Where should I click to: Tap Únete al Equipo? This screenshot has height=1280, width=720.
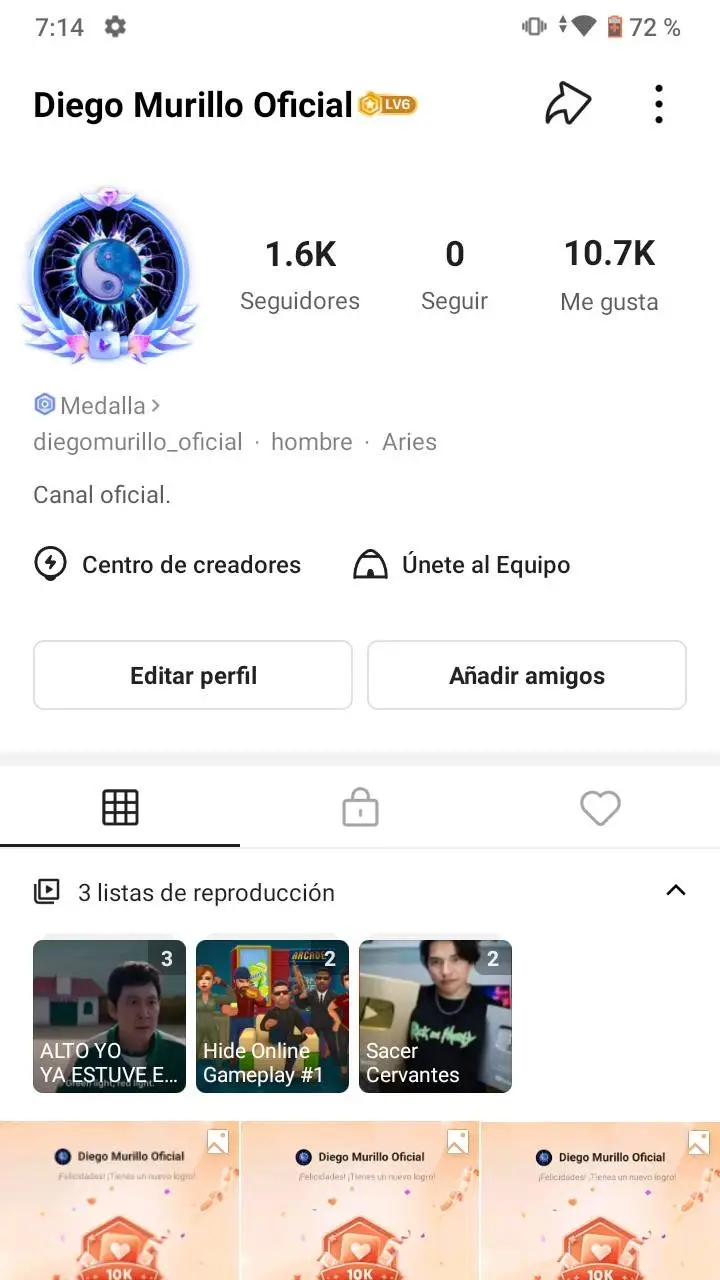click(462, 565)
